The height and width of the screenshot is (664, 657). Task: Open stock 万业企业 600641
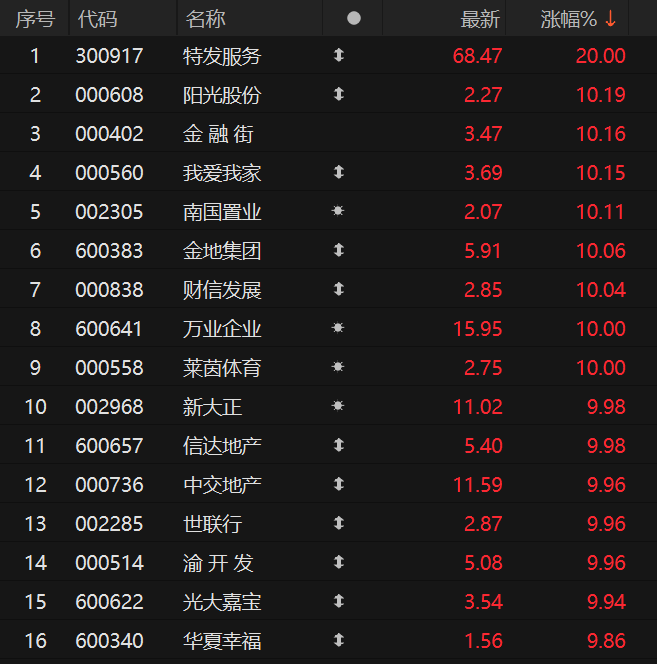coord(222,329)
